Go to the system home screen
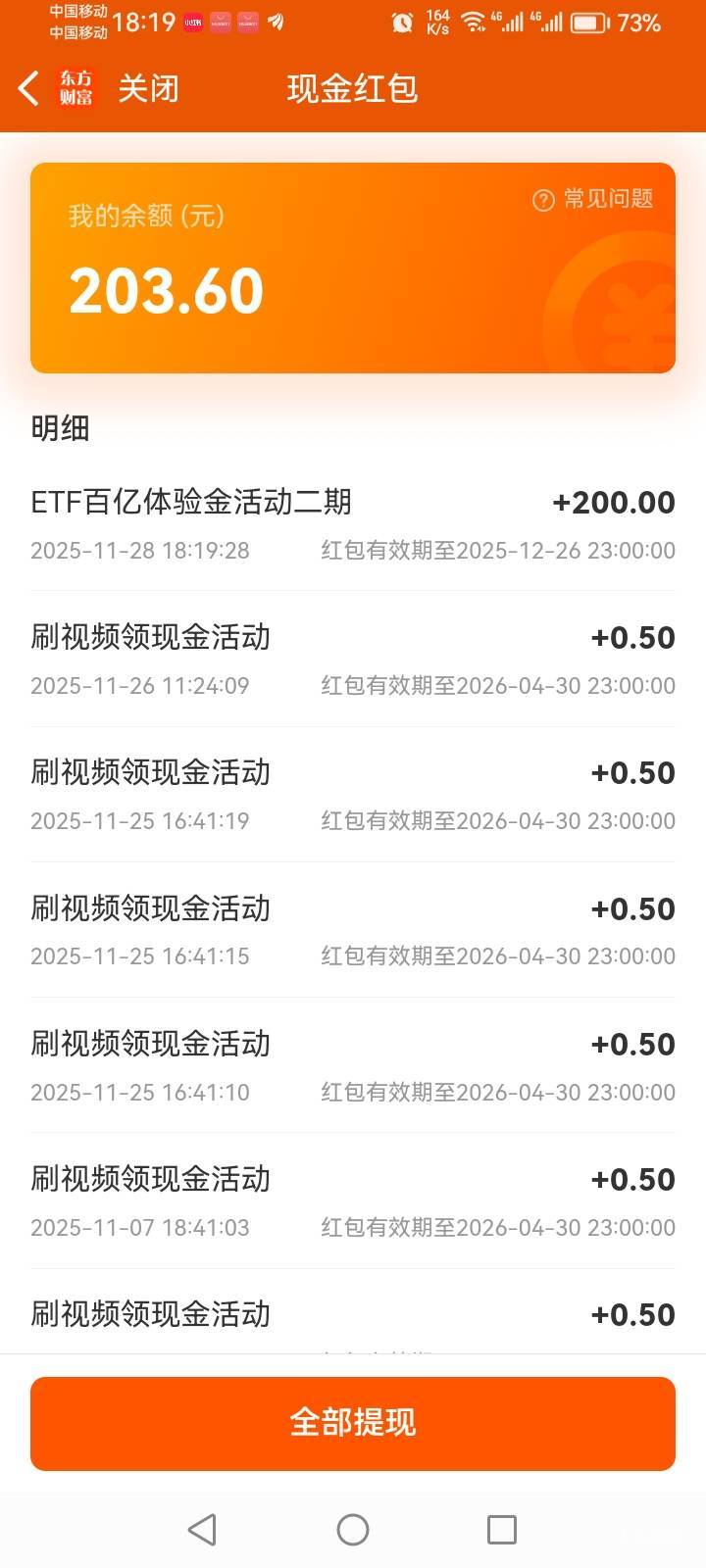Screen dimensions: 706x1568 click(x=353, y=1529)
